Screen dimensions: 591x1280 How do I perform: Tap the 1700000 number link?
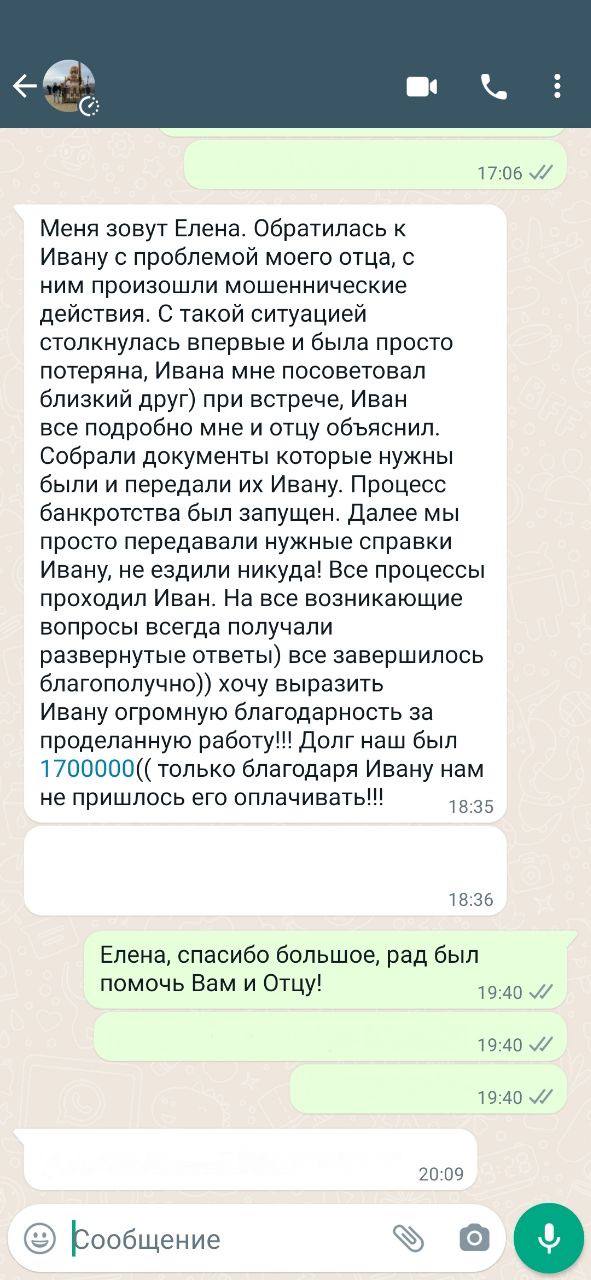pyautogui.click(x=87, y=769)
